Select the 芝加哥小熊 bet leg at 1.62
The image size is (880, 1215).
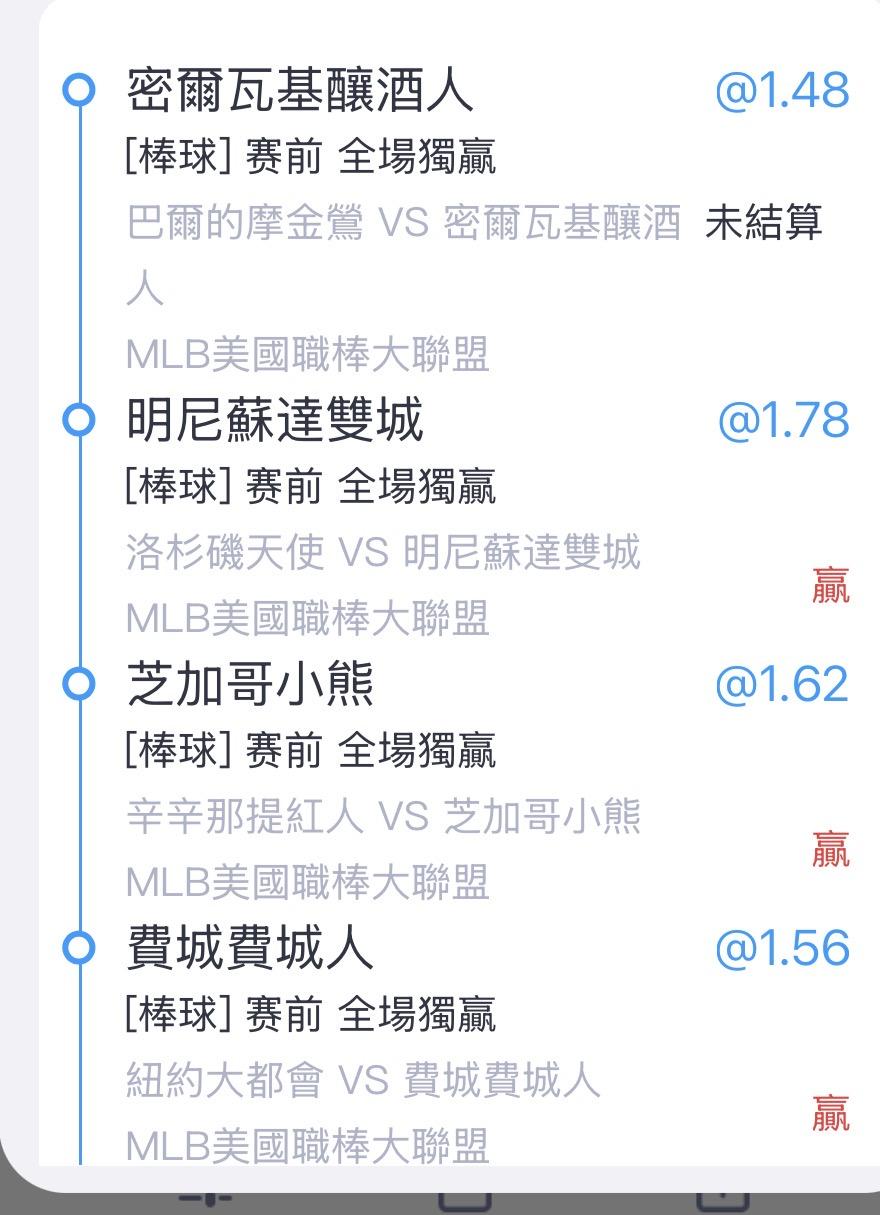coord(462,781)
